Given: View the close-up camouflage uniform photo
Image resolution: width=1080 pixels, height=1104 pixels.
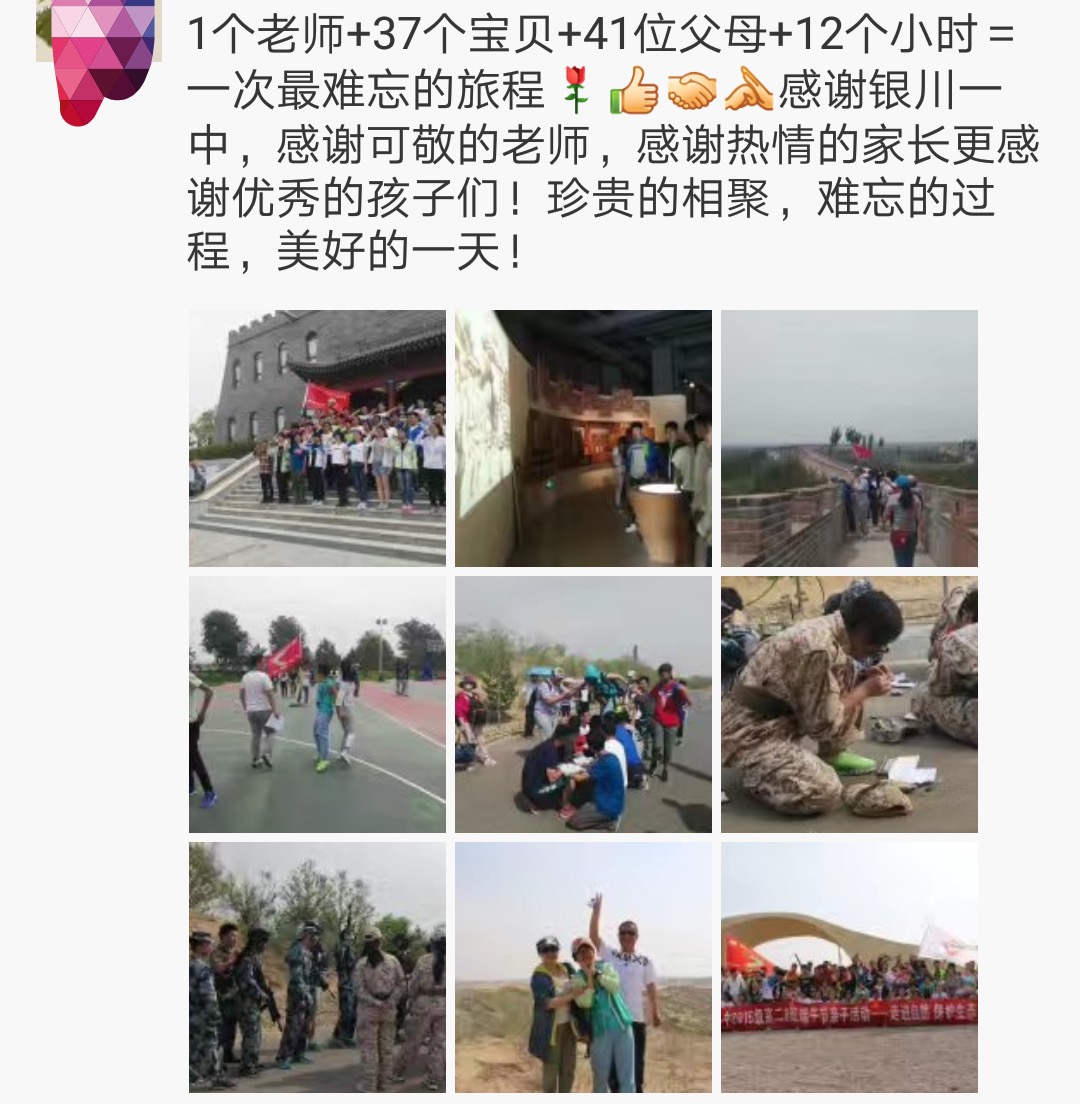Looking at the screenshot, I should [x=849, y=704].
